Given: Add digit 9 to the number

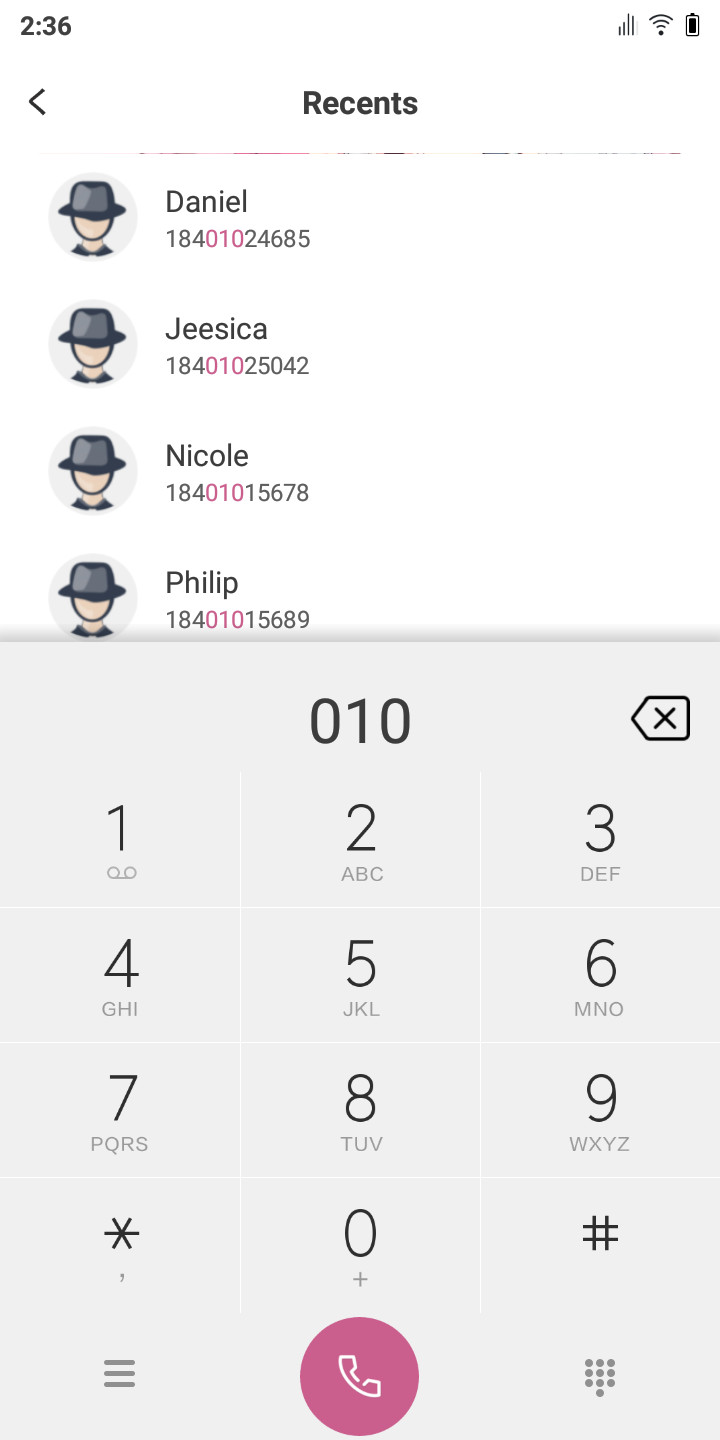Looking at the screenshot, I should (x=600, y=1110).
